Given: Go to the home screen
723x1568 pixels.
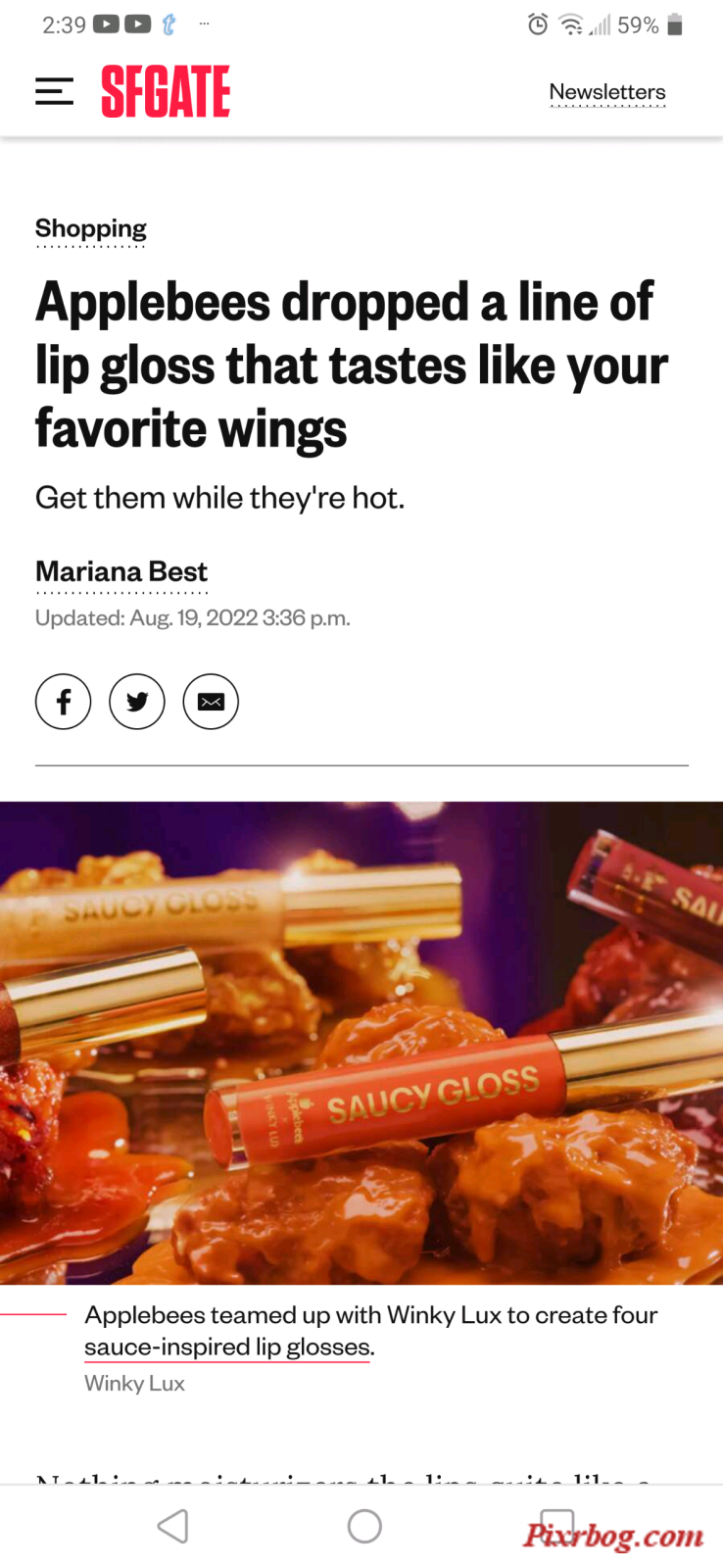Looking at the screenshot, I should 364,1526.
